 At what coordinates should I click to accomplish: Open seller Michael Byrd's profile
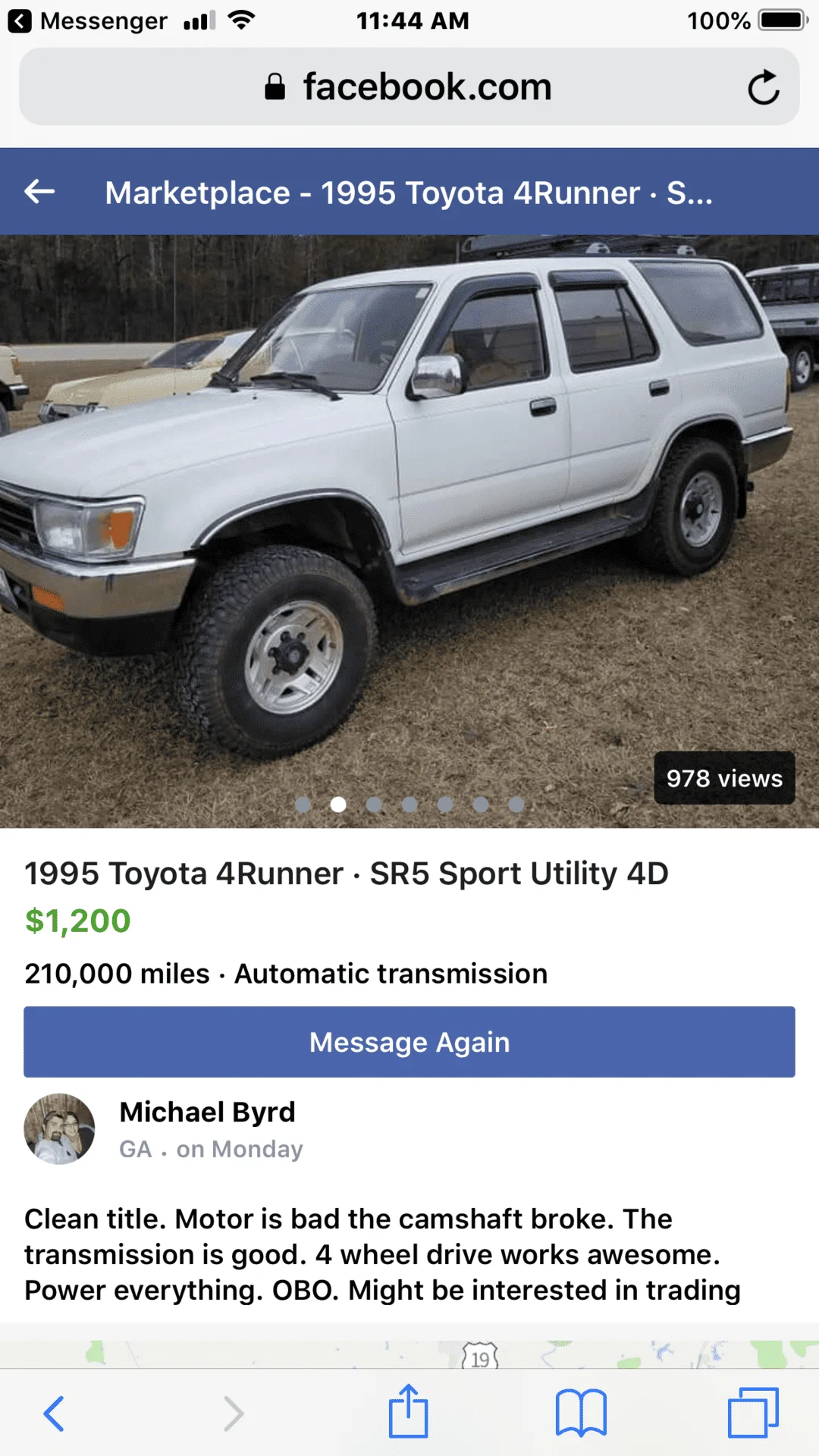207,1112
